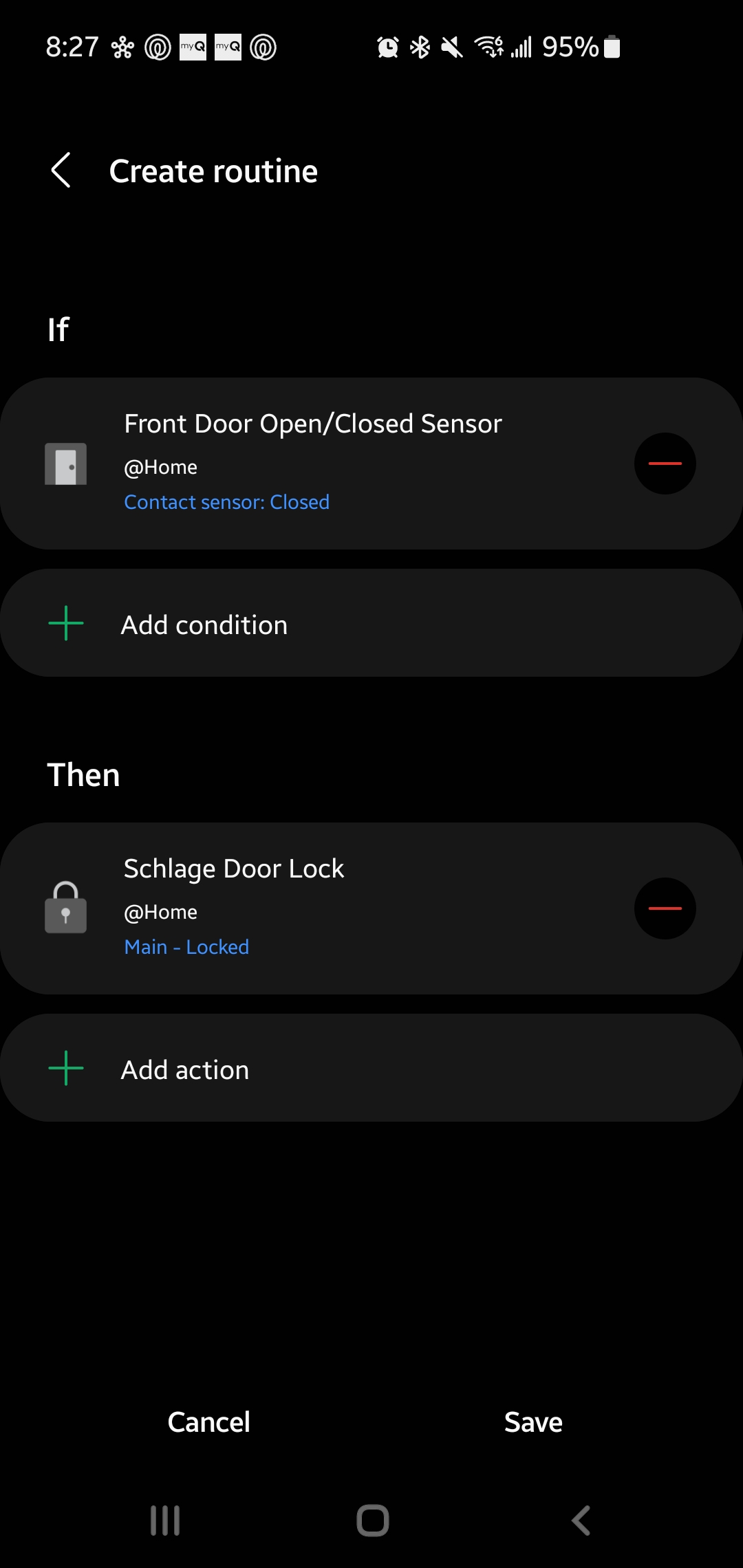743x1568 pixels.
Task: Open the Recents navigation button
Action: pyautogui.click(x=164, y=1521)
